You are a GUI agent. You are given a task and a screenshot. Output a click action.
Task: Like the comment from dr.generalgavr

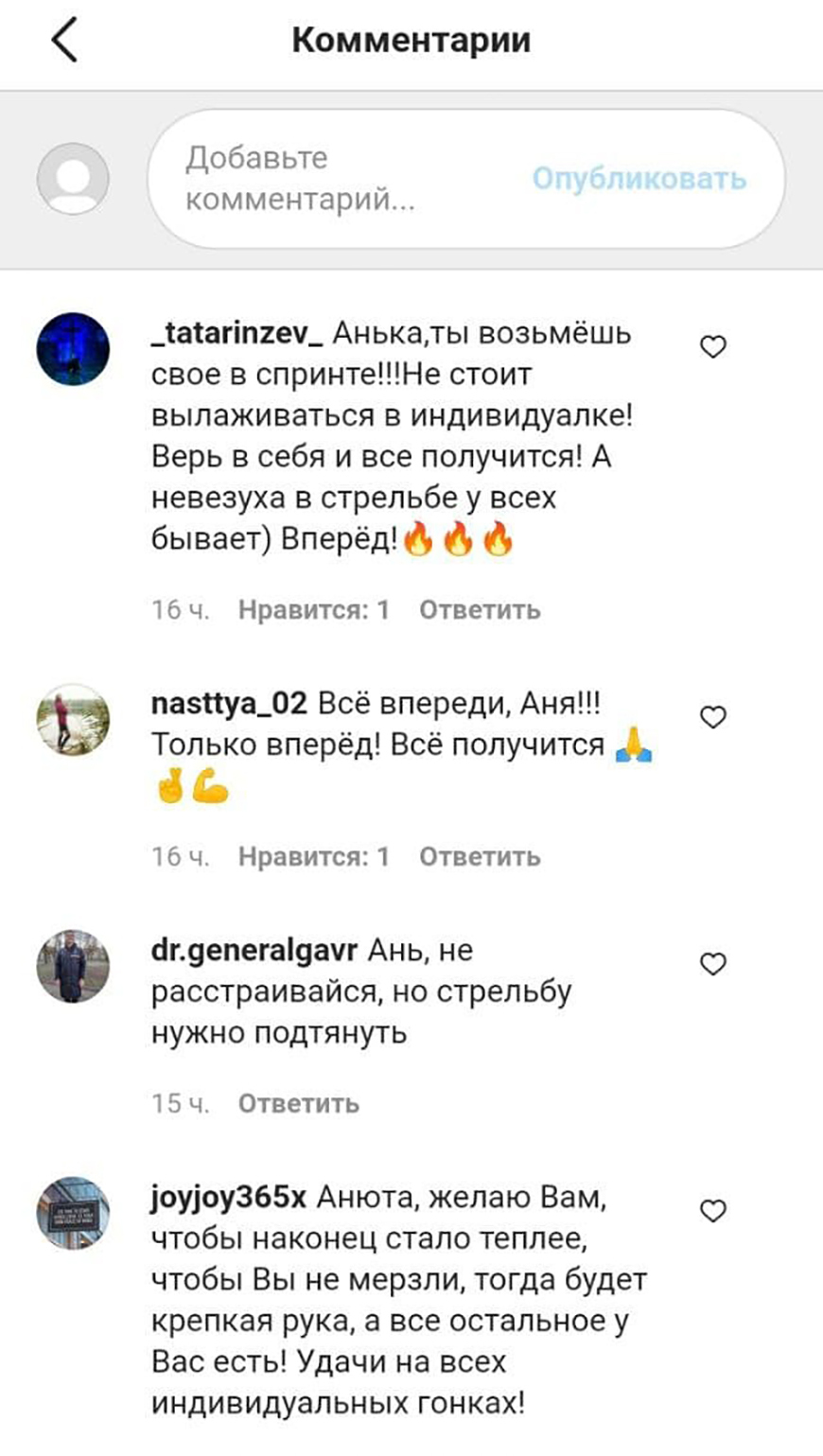712,964
